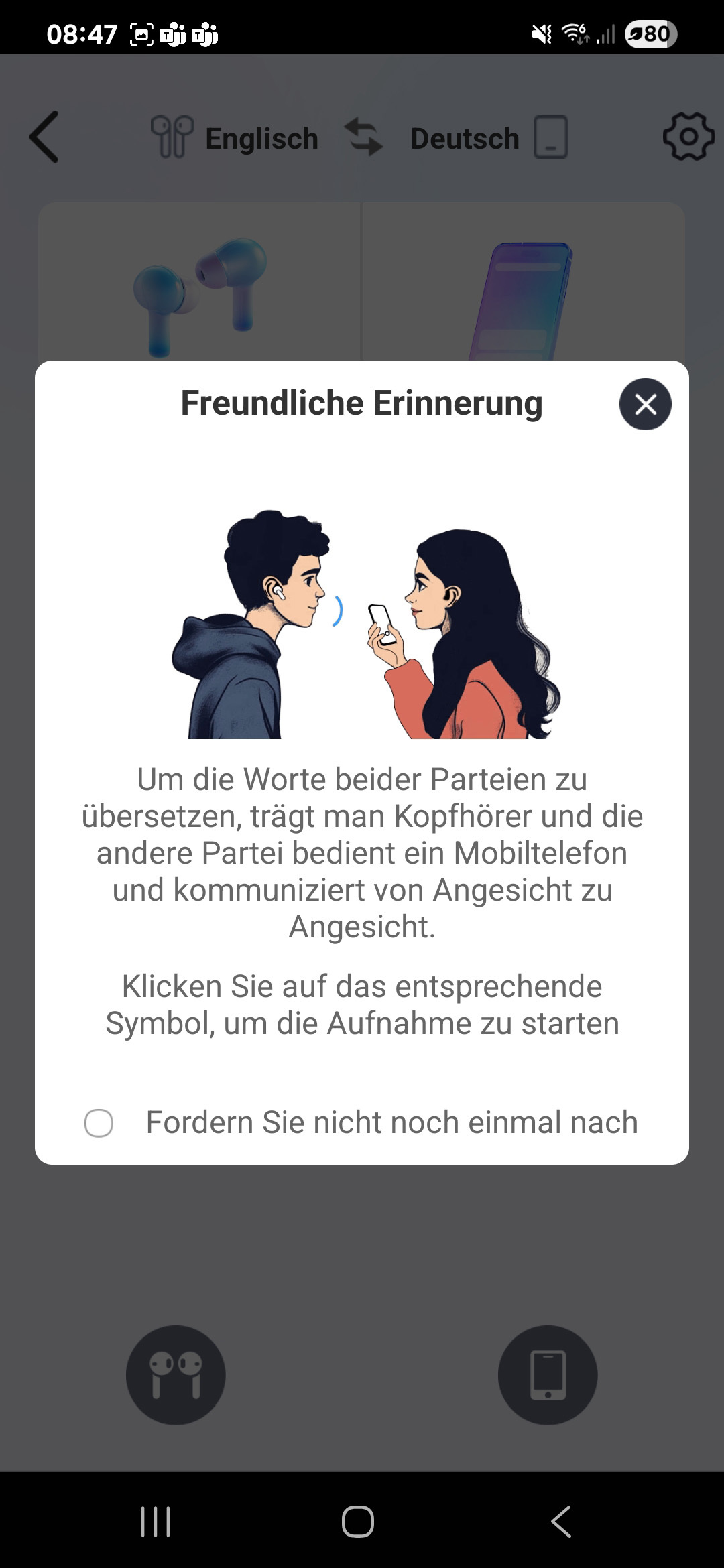The image size is (724, 1568).
Task: Select Englisch as earbuds language
Action: pyautogui.click(x=261, y=139)
